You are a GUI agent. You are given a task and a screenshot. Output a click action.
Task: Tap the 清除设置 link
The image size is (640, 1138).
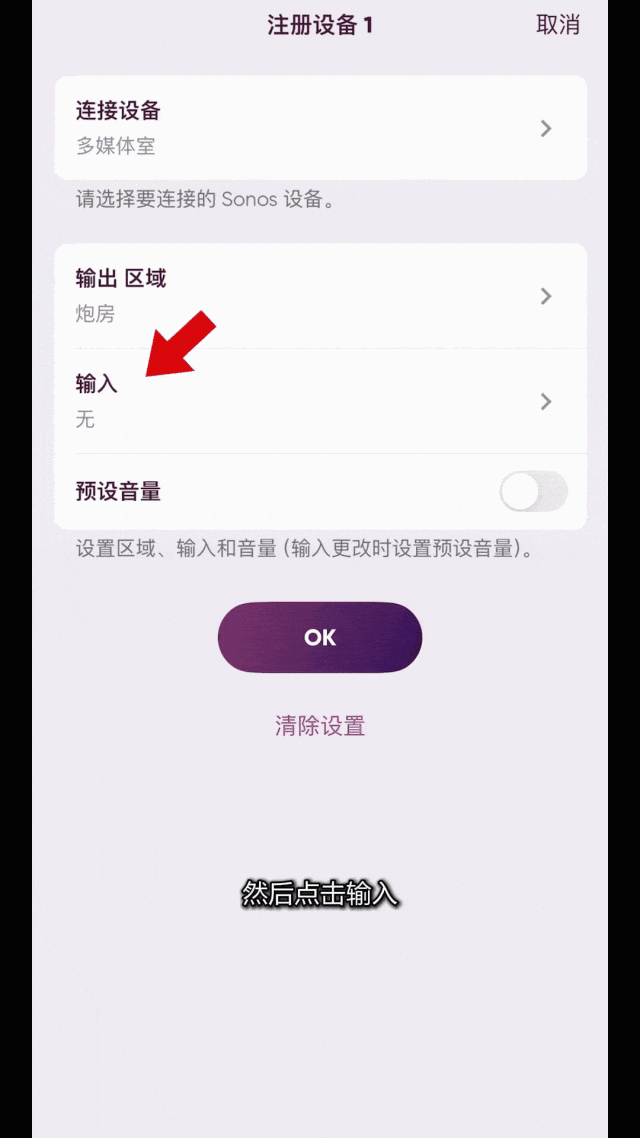coord(320,726)
